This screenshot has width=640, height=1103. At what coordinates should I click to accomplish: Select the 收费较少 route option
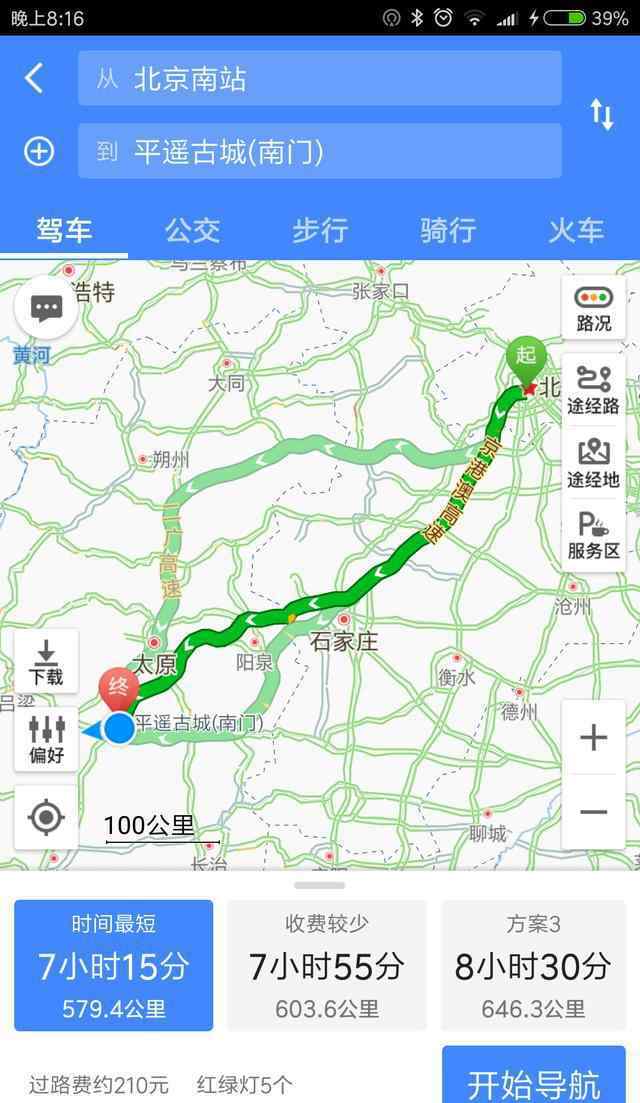pos(326,965)
